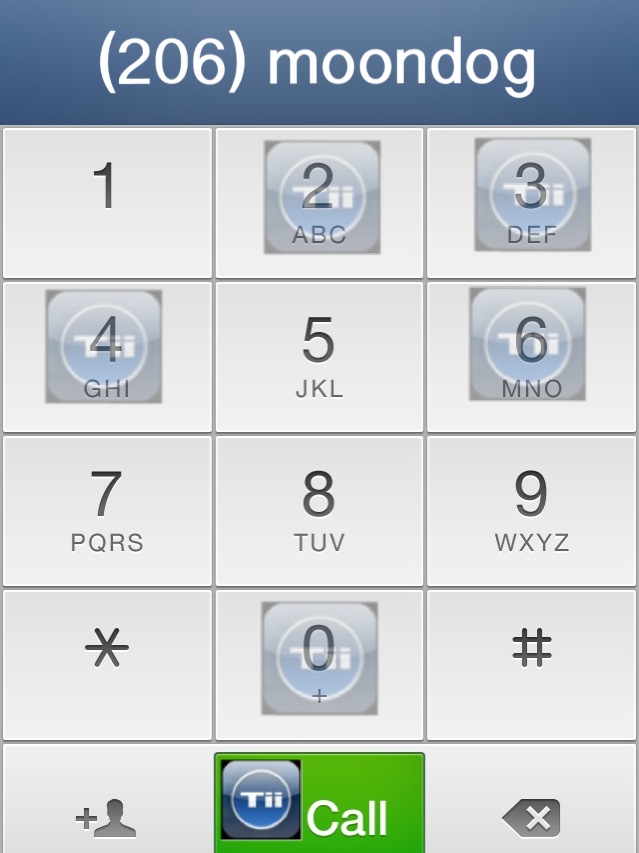Viewport: 639px width, 853px height.
Task: Tap the 6 MNO key
Action: (x=532, y=357)
